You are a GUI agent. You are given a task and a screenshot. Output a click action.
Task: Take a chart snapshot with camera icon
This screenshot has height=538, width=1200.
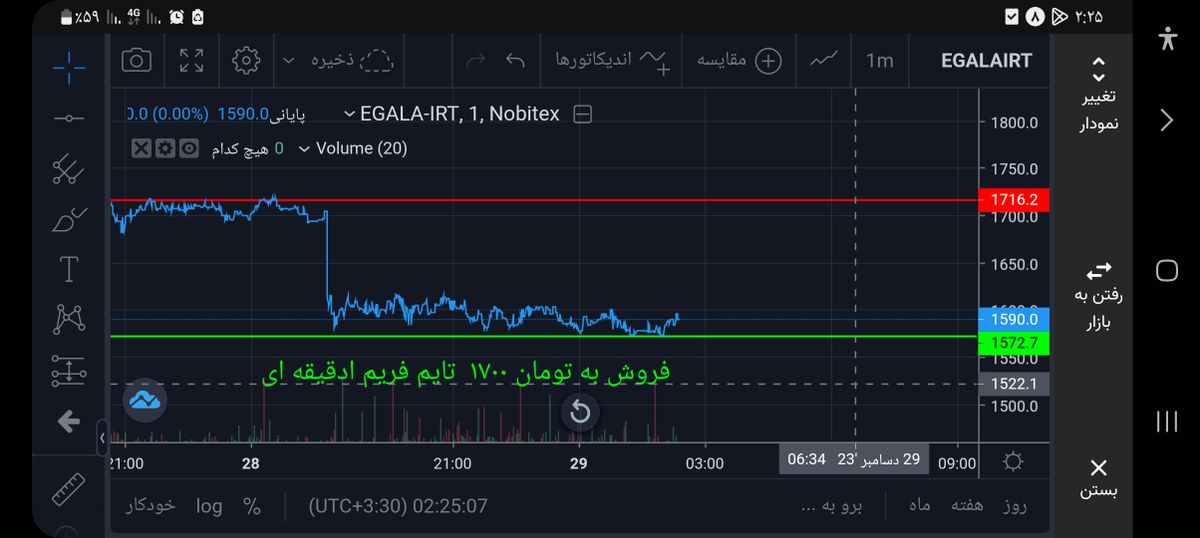click(136, 60)
